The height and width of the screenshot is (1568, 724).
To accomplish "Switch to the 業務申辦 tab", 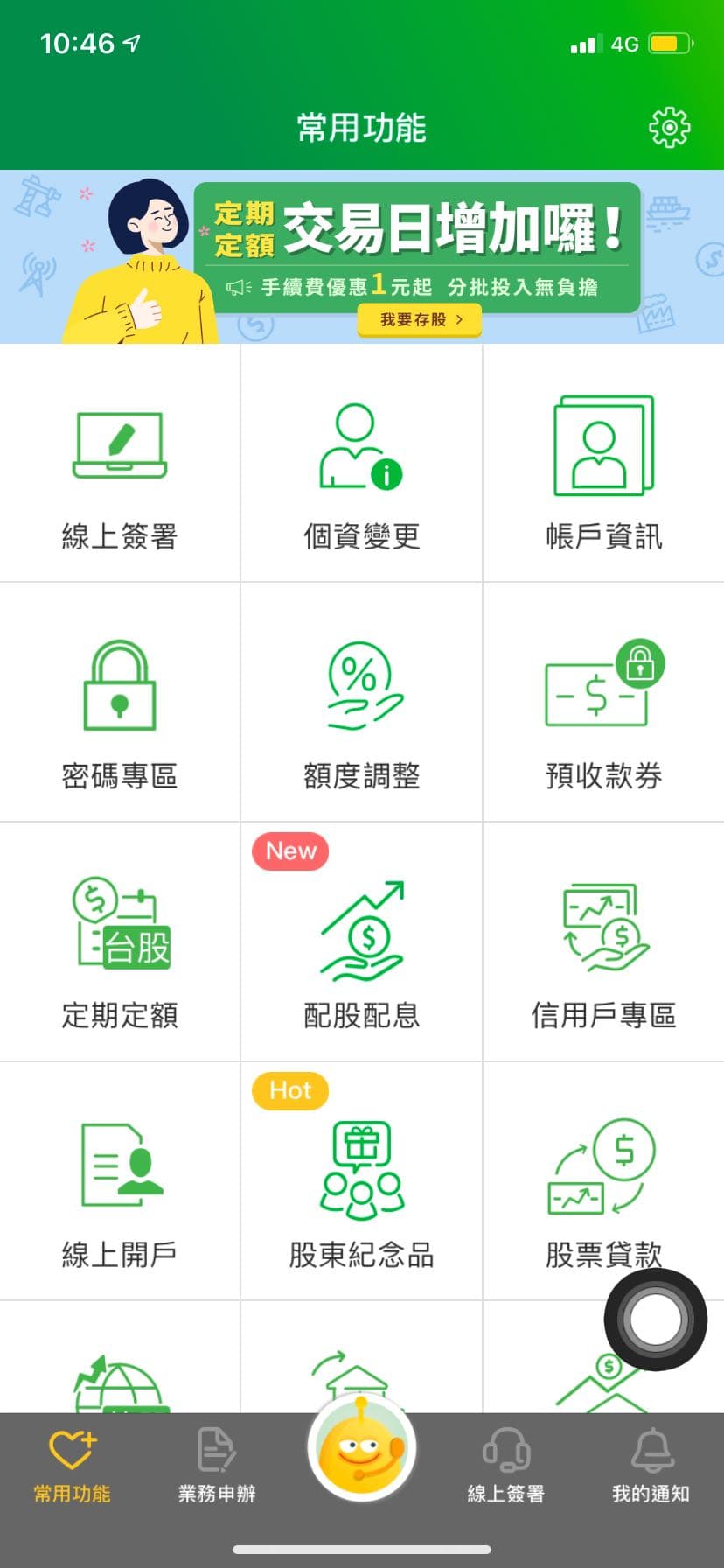I will (216, 1461).
